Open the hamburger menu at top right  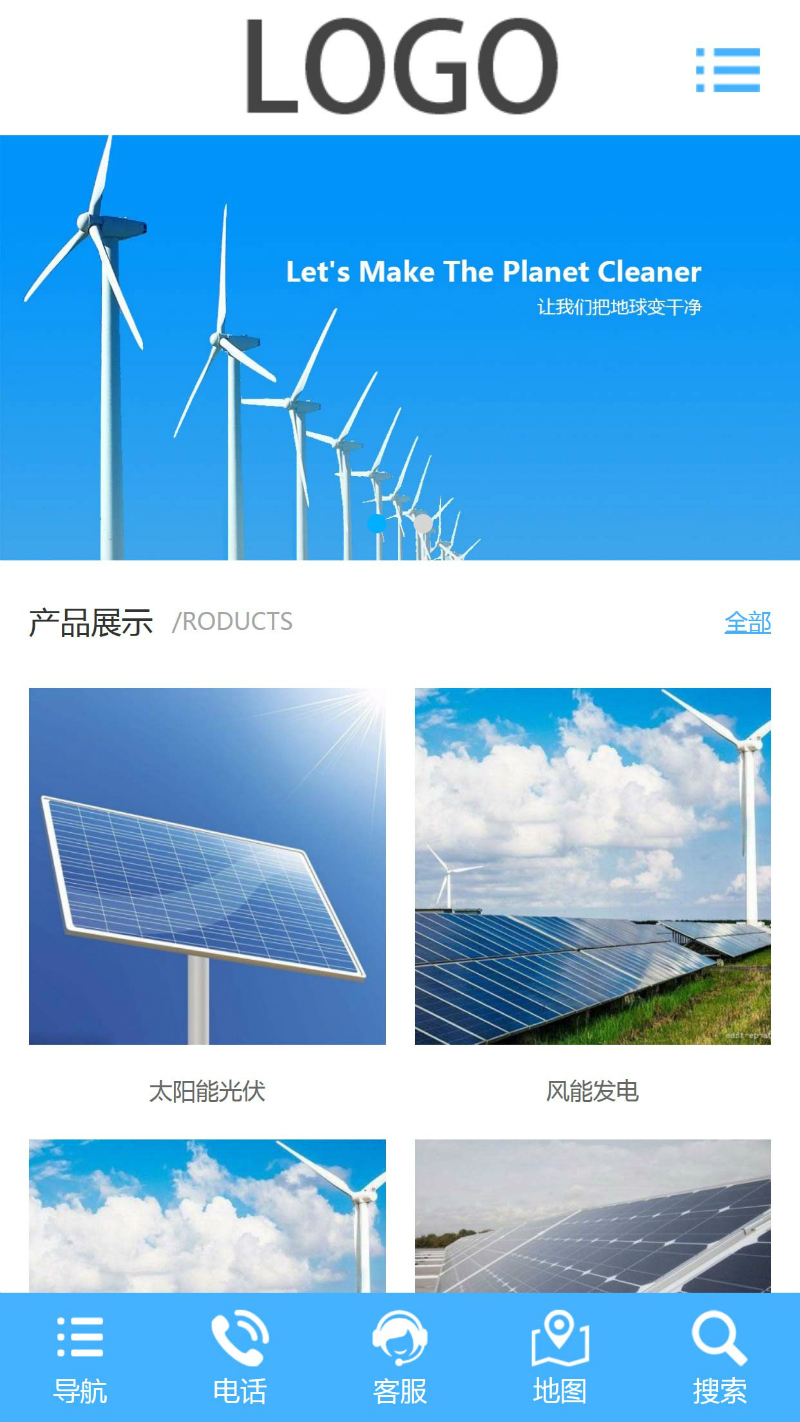click(x=728, y=69)
